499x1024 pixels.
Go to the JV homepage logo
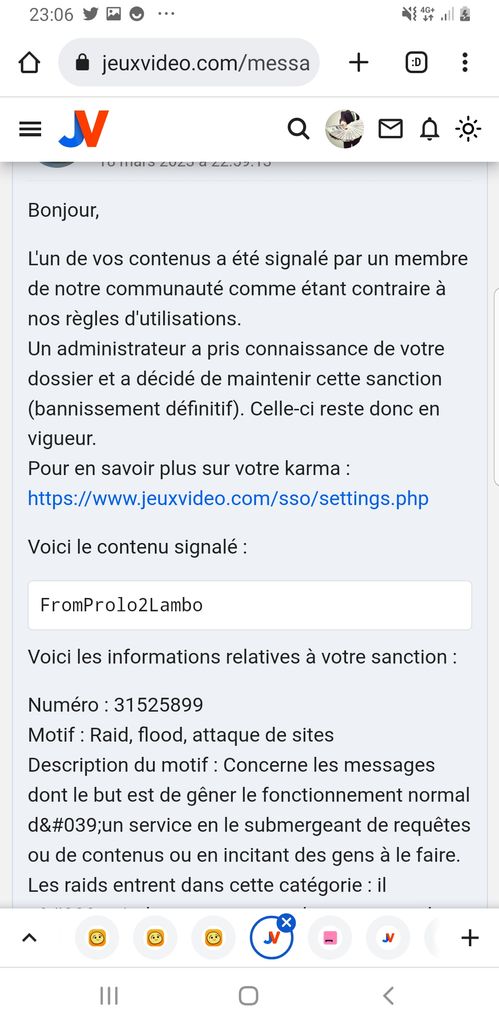[x=84, y=129]
